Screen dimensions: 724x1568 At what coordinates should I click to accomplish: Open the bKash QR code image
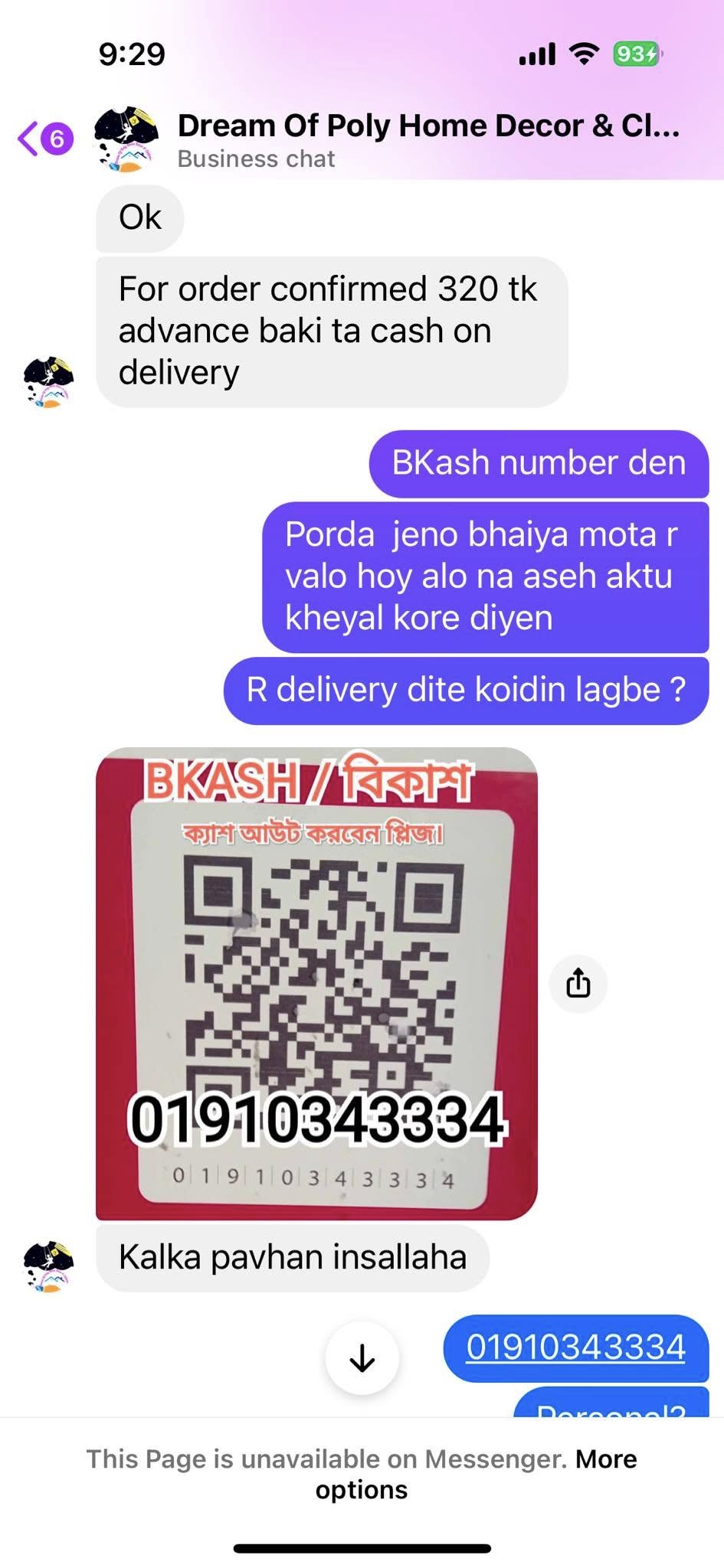click(x=316, y=983)
